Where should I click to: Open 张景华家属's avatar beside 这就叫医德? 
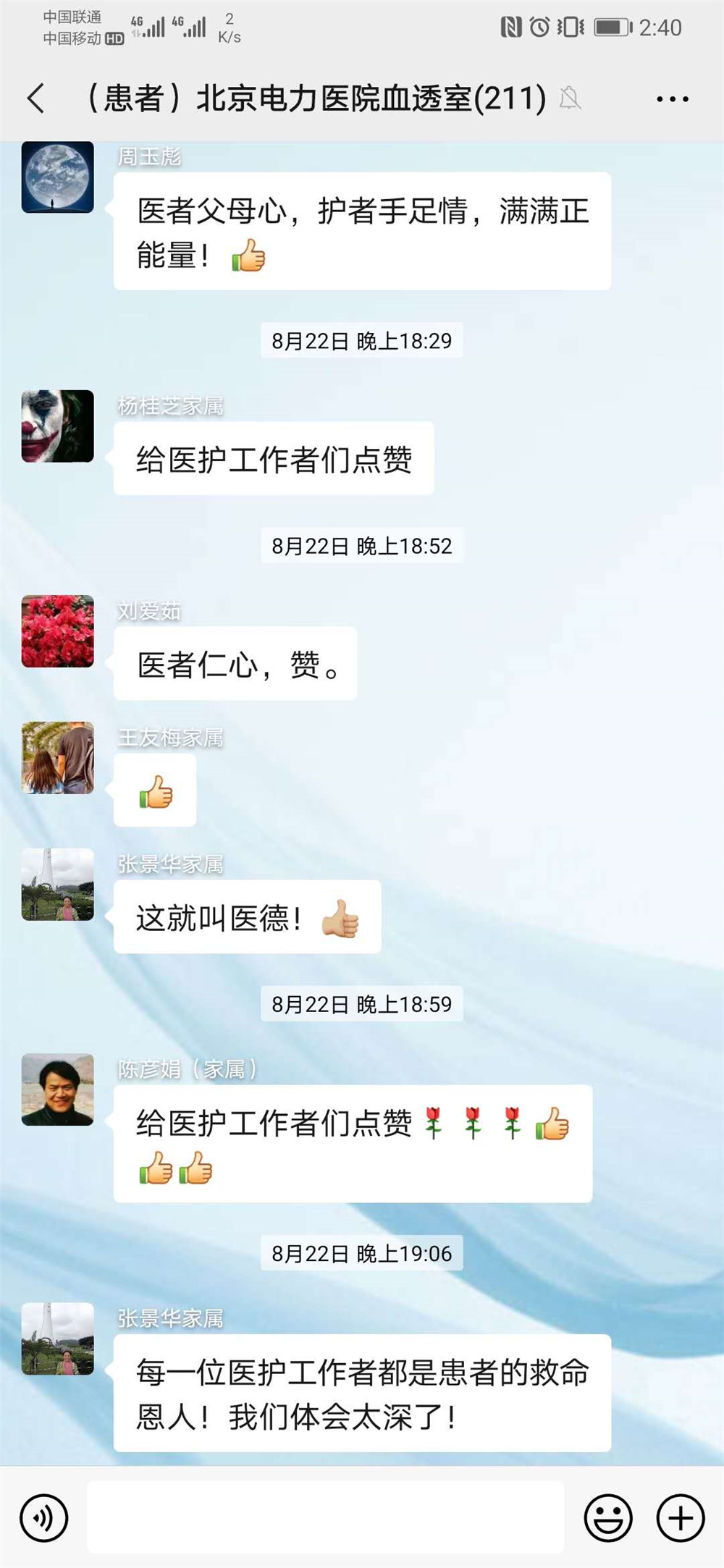pos(58,885)
